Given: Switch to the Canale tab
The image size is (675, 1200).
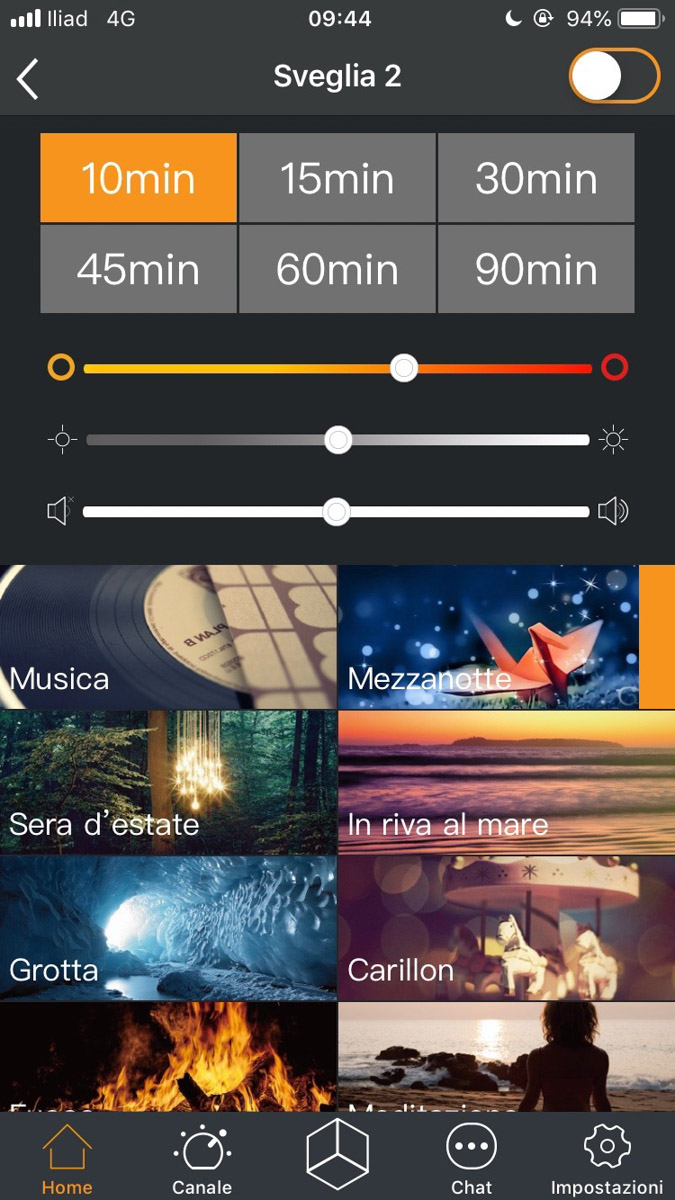Looking at the screenshot, I should (202, 1158).
